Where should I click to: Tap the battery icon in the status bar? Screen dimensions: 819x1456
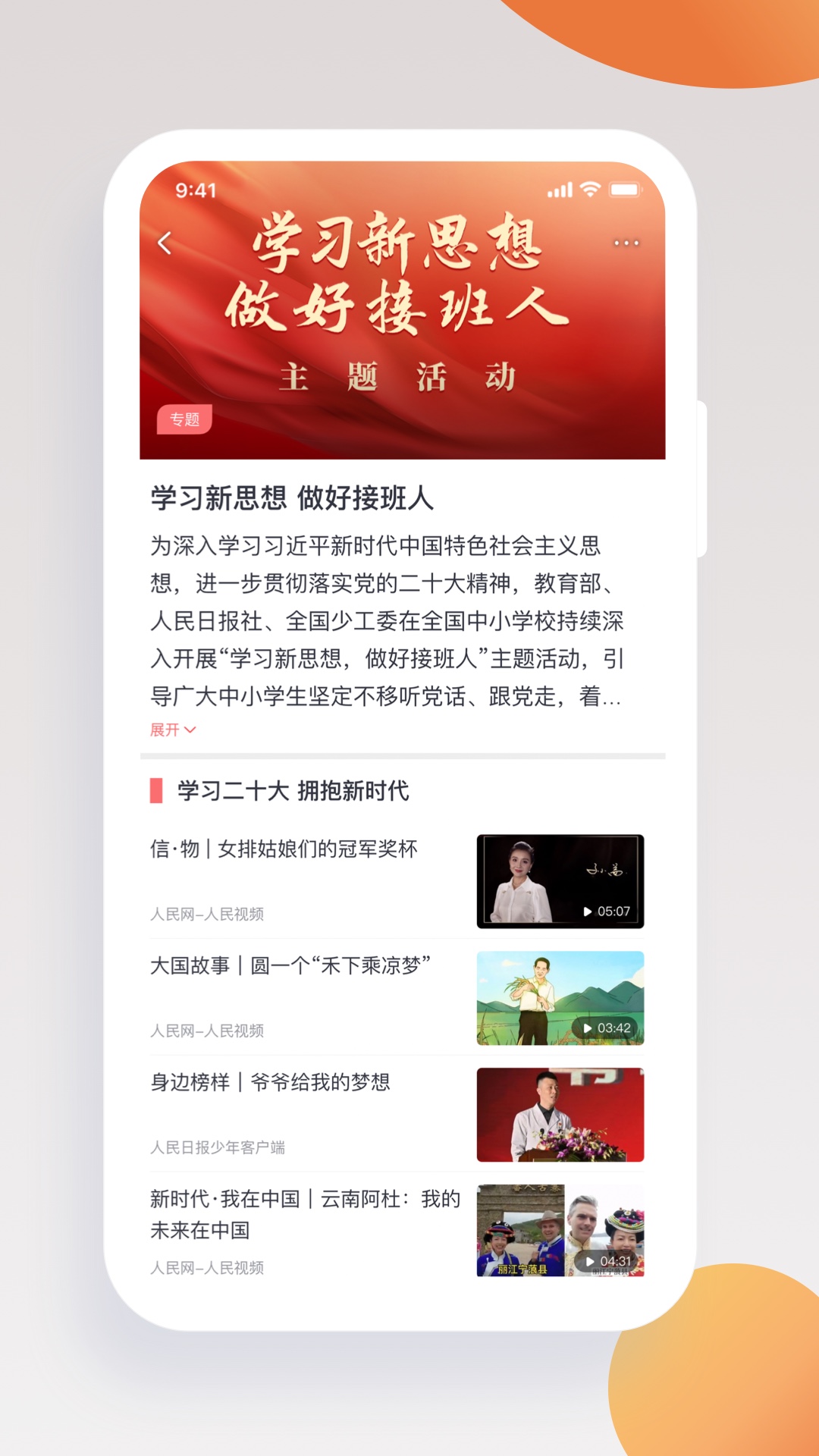click(x=625, y=191)
